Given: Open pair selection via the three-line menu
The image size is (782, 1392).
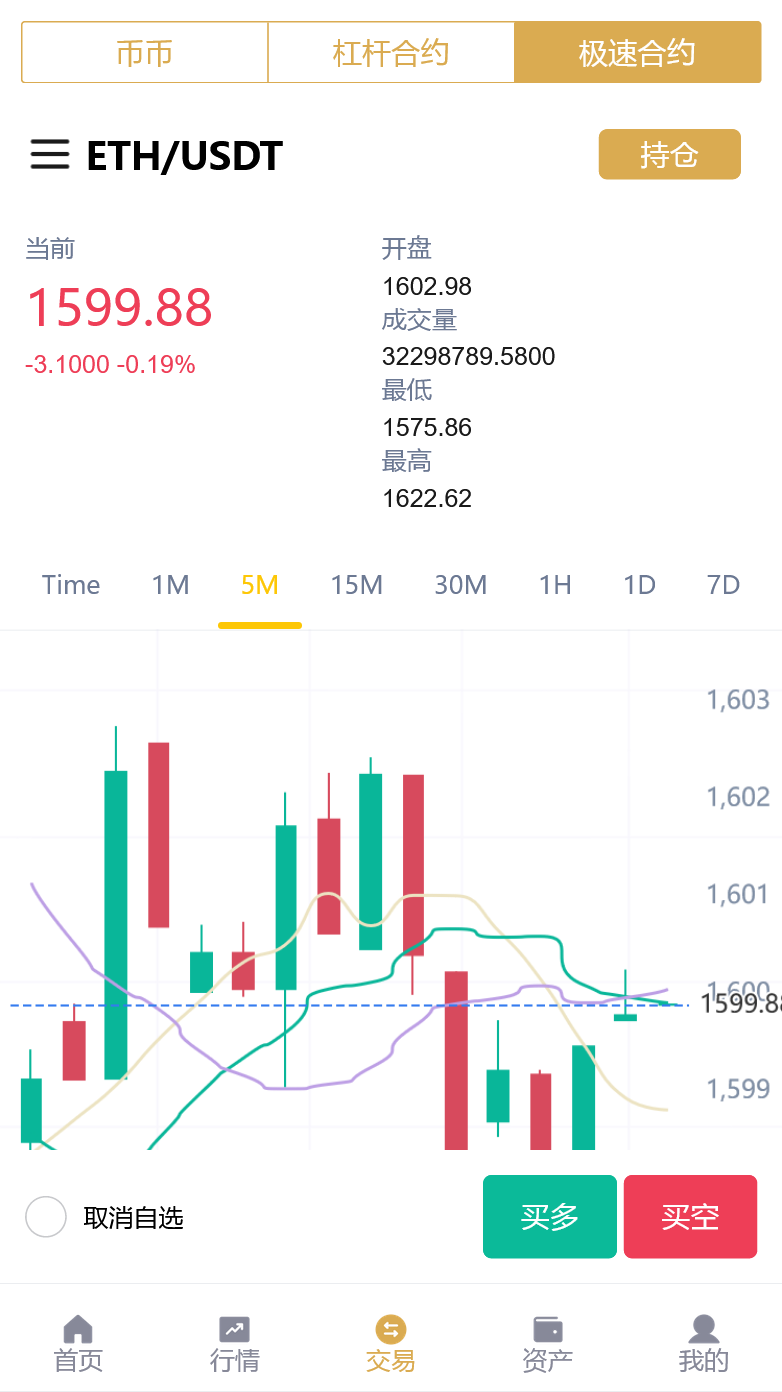Looking at the screenshot, I should 51,156.
